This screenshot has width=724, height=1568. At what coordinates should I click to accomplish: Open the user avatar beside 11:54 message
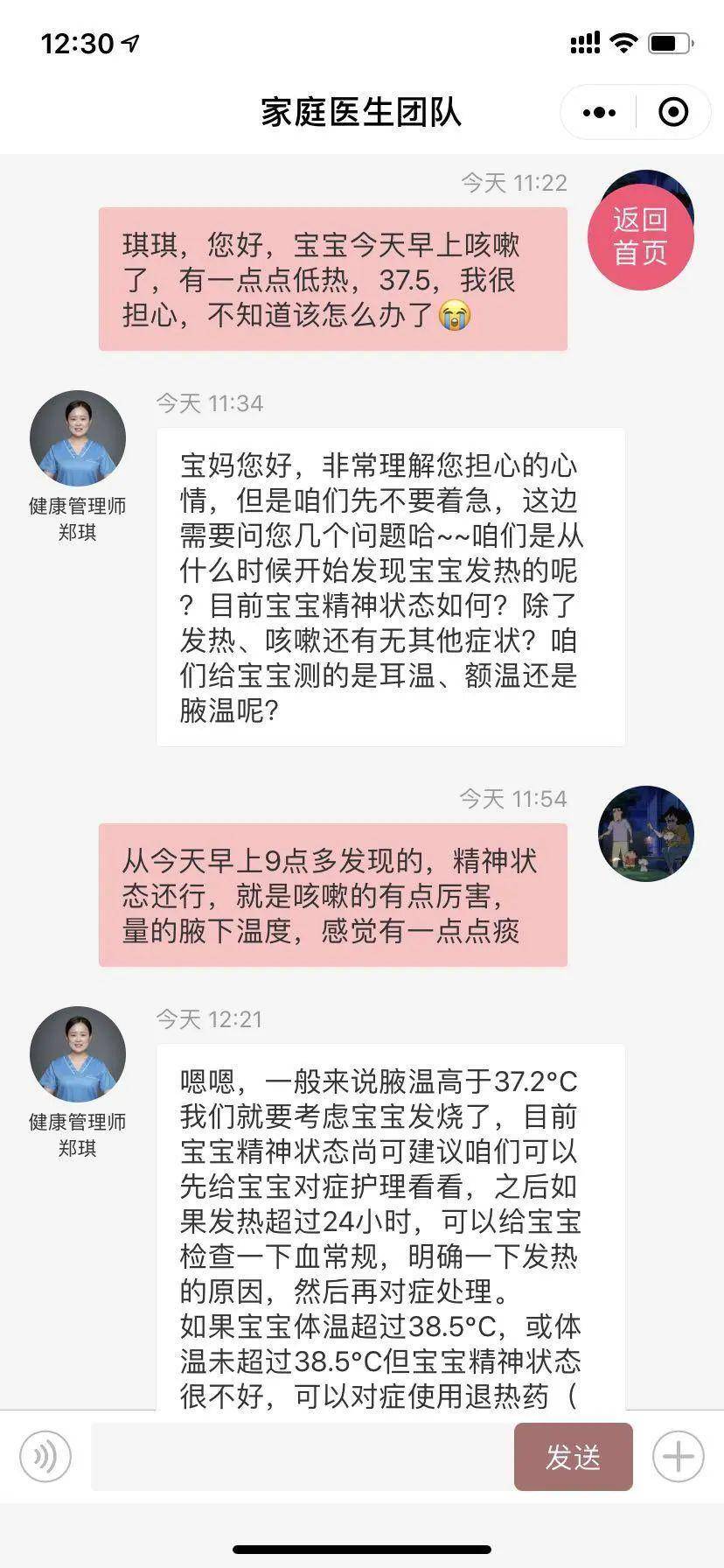[646, 834]
